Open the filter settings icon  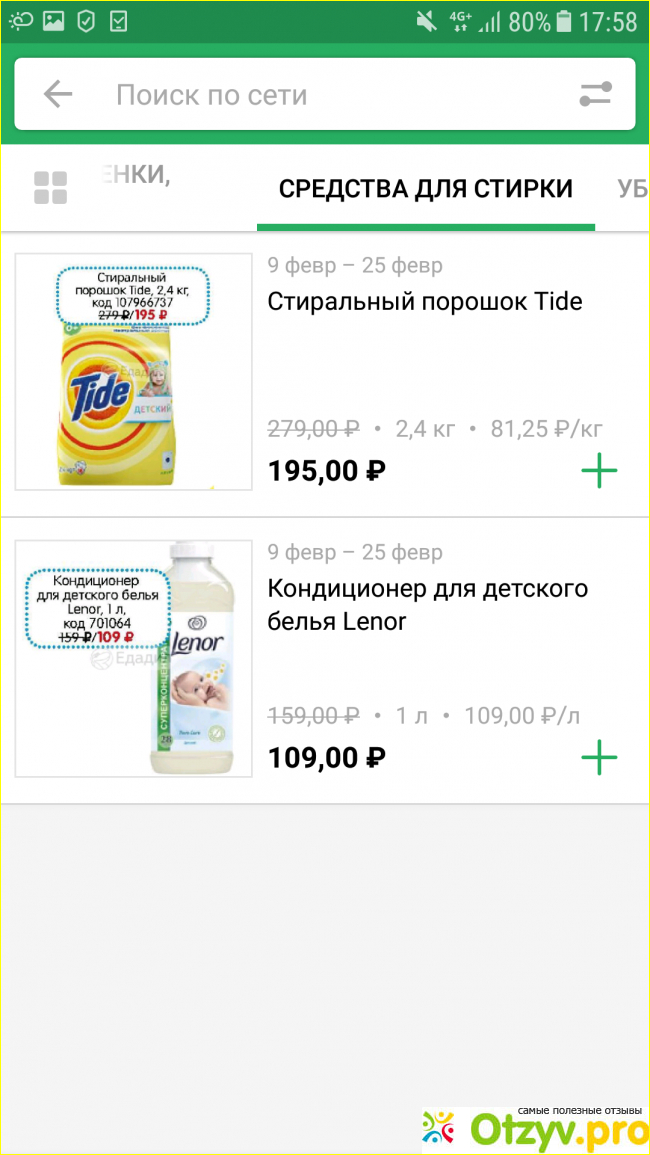click(595, 95)
